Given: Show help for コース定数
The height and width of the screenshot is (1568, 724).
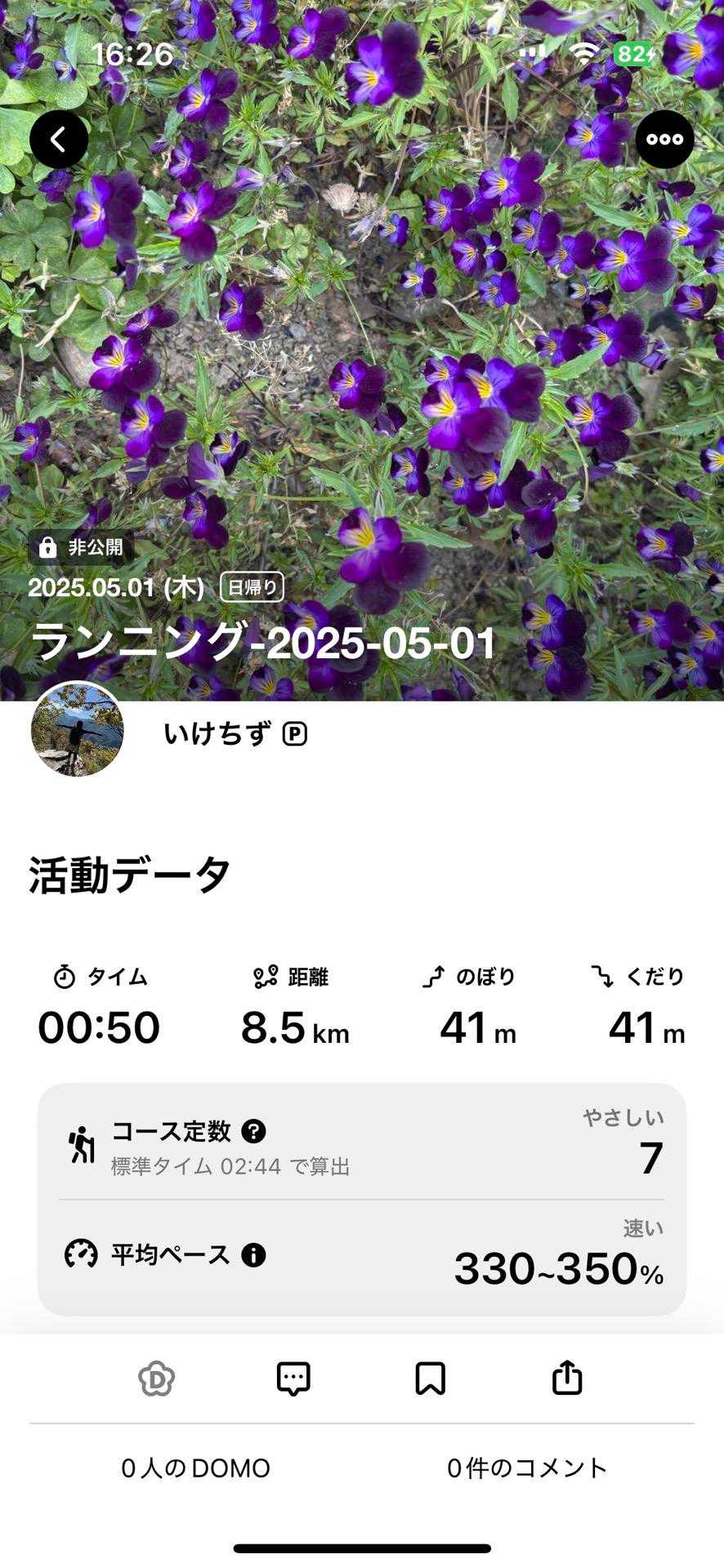Looking at the screenshot, I should (254, 1131).
